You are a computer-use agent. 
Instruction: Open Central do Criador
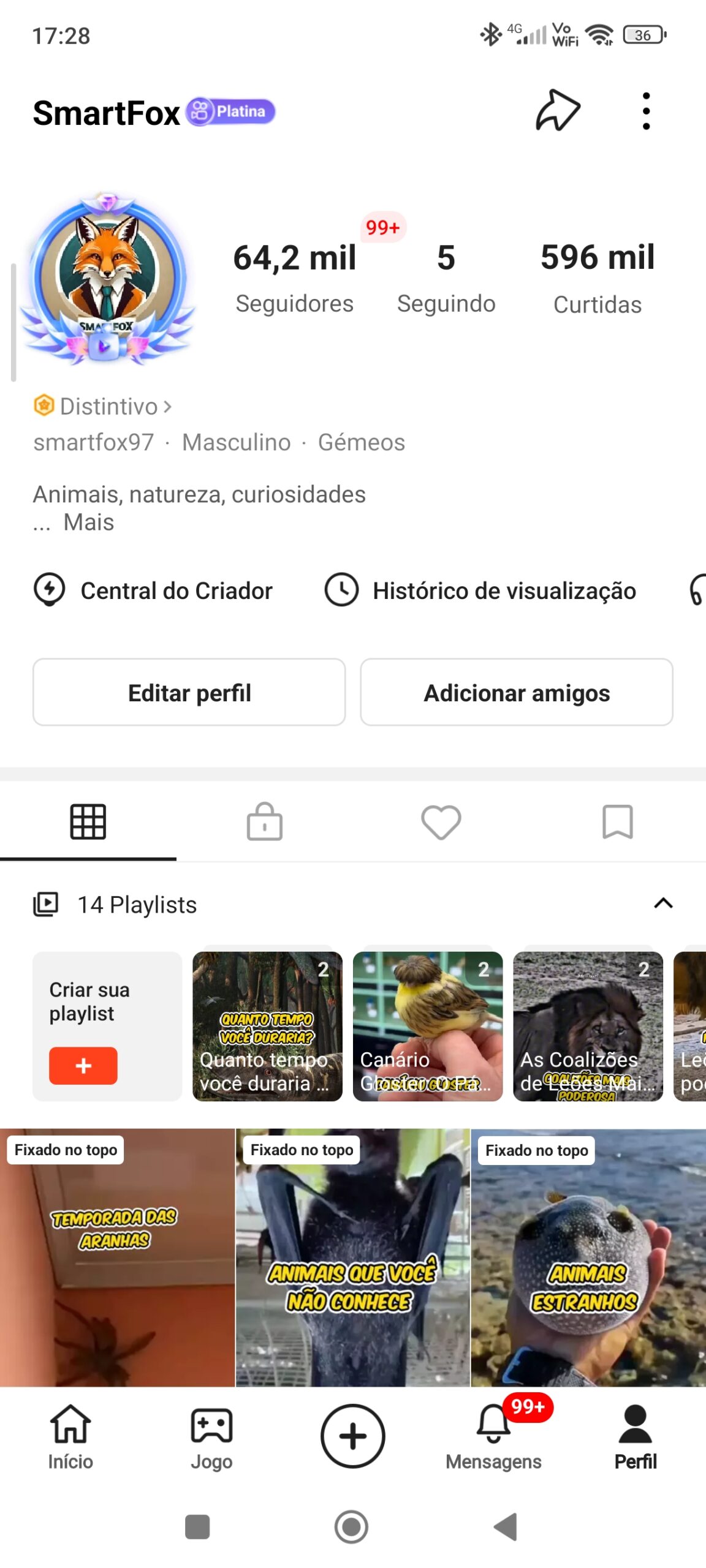click(153, 590)
